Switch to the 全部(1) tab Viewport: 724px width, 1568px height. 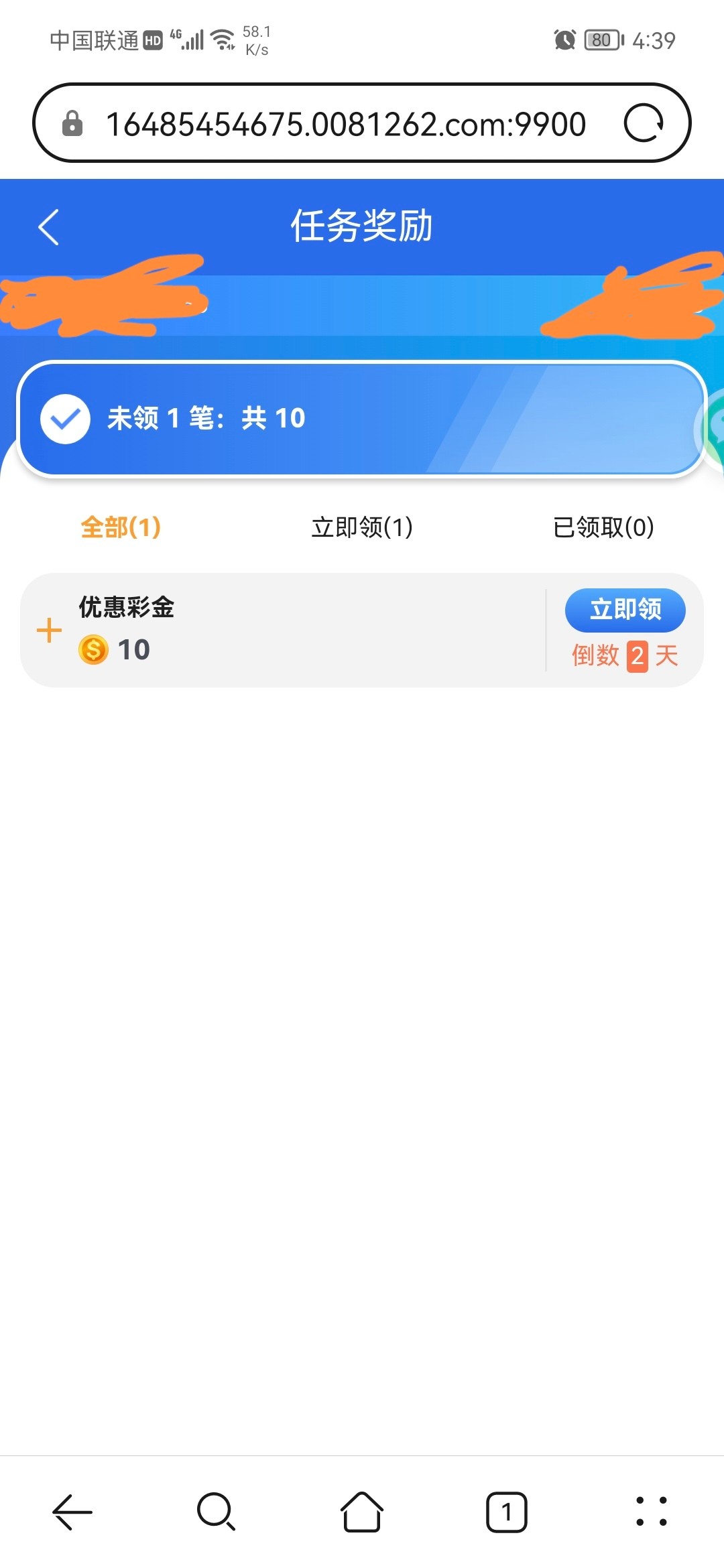(121, 527)
